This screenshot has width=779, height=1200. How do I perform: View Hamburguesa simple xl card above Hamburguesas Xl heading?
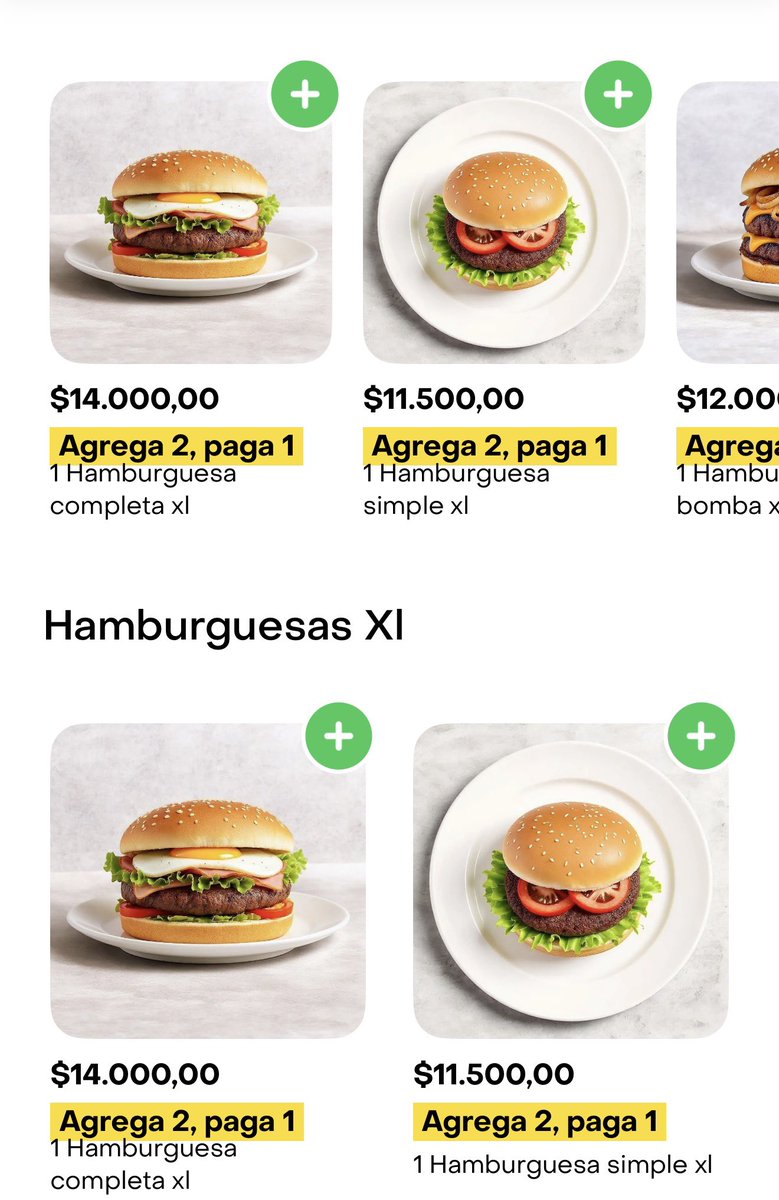click(x=503, y=222)
